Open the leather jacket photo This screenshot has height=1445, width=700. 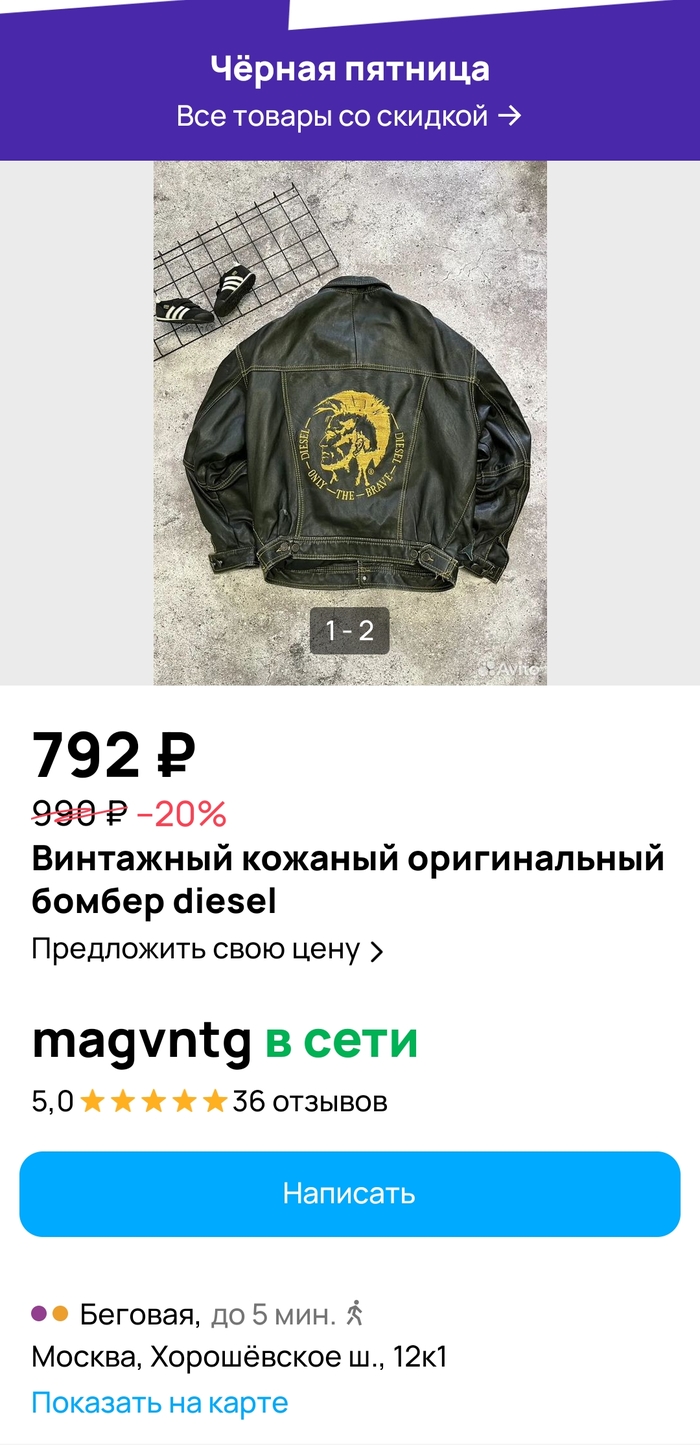coord(349,420)
